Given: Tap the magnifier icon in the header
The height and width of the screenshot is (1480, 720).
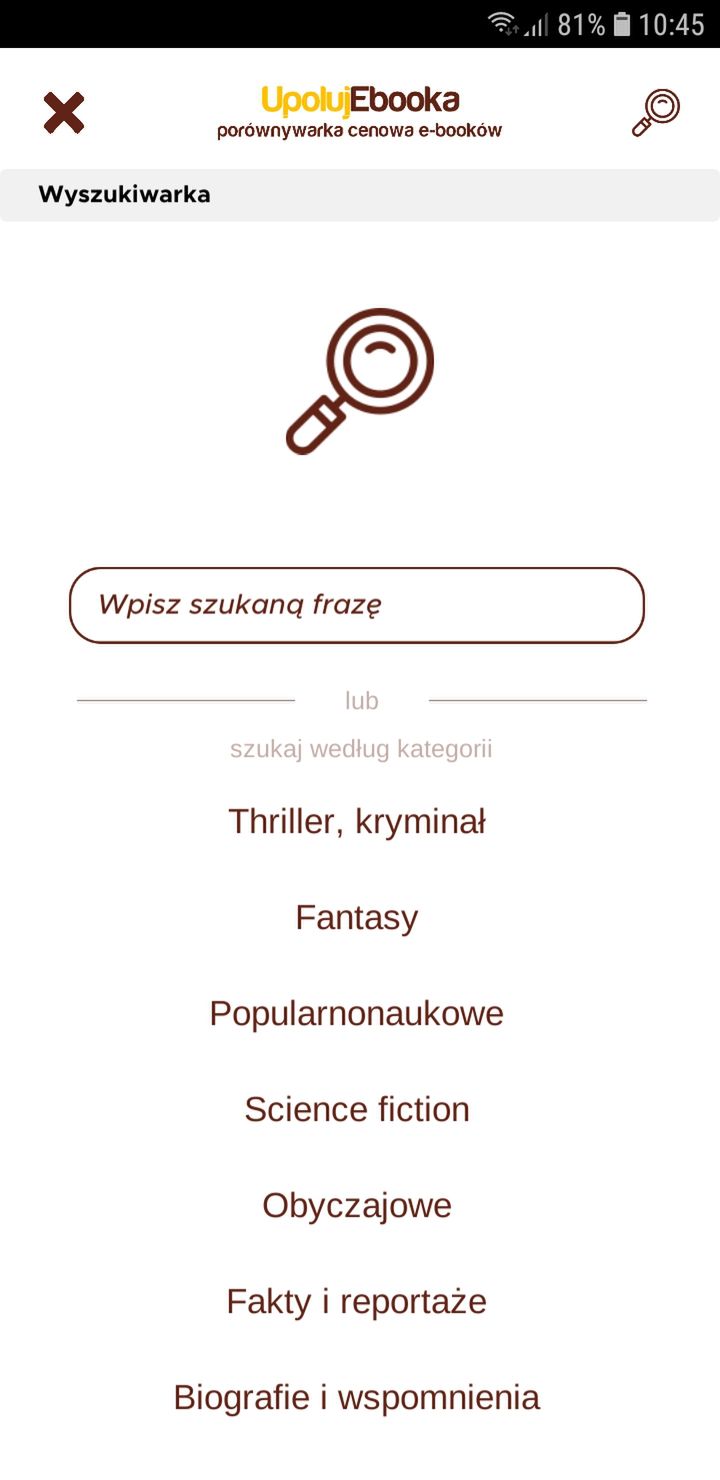Looking at the screenshot, I should coord(656,113).
